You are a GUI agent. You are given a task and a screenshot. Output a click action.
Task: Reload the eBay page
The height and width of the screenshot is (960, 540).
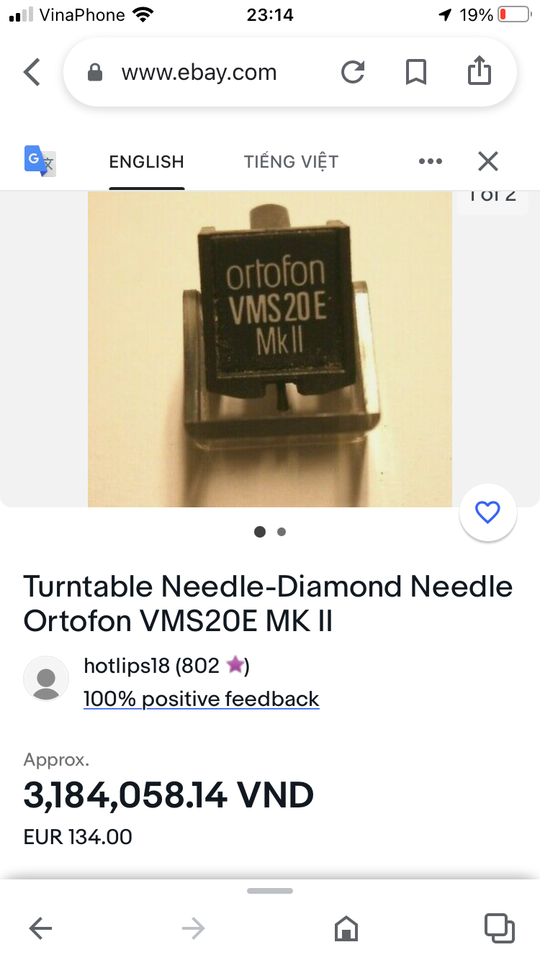(x=353, y=72)
